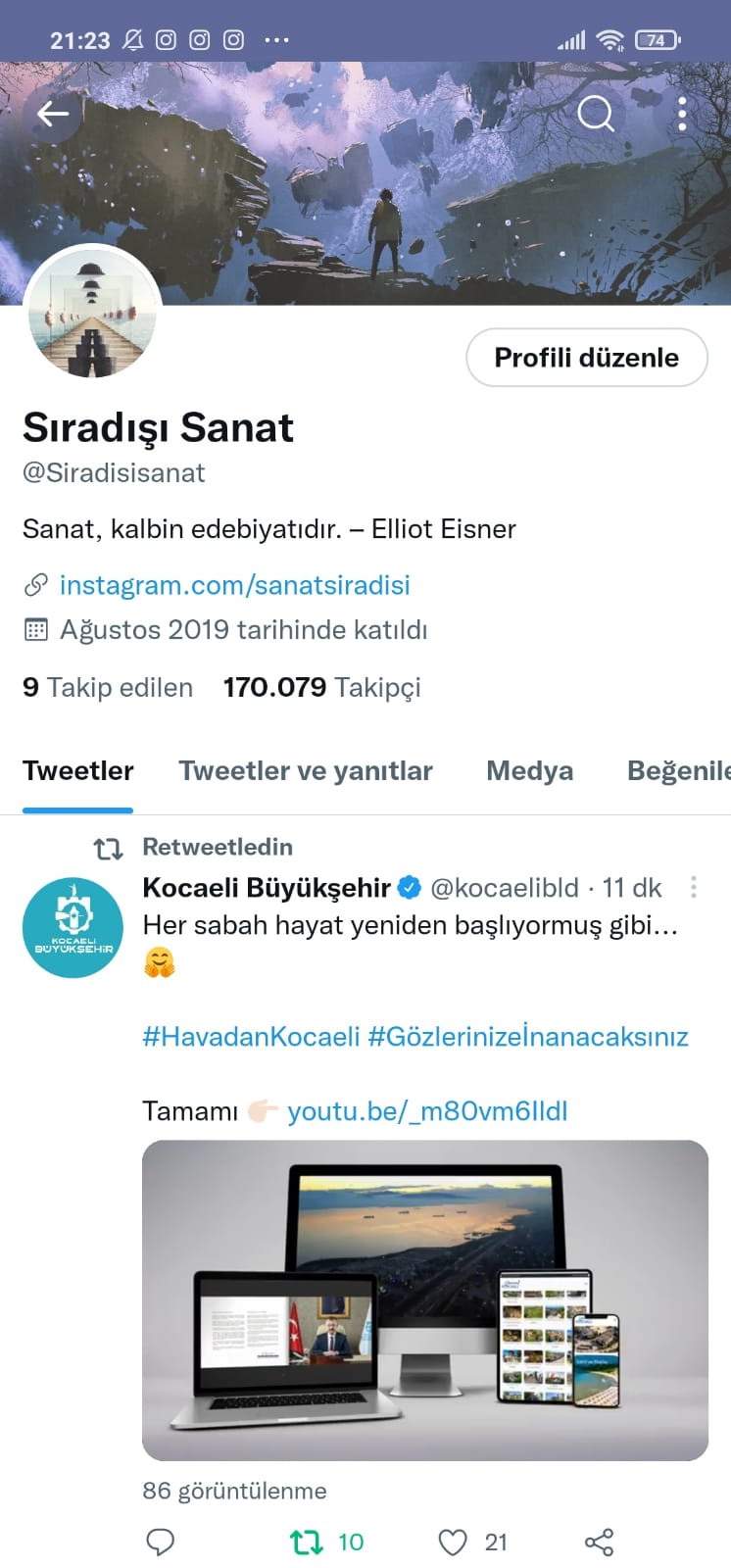View the 170.079 Takipçi list
The image size is (731, 1568).
click(x=321, y=687)
